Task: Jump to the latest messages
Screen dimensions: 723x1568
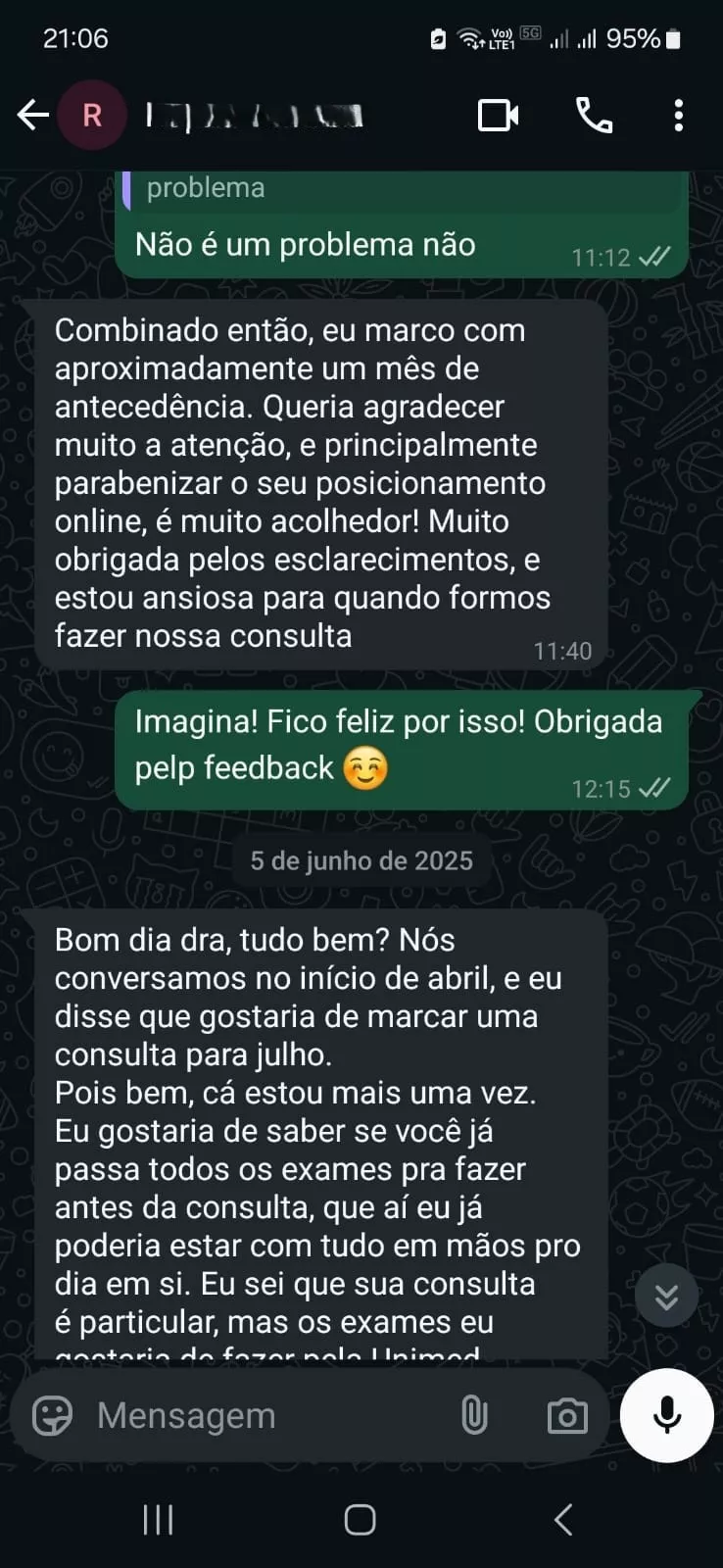Action: tap(666, 1296)
